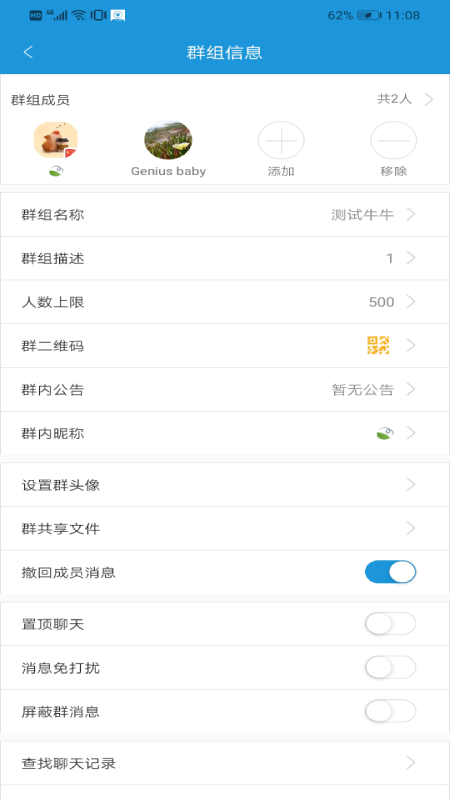Enable 屏蔽群消息 switch
This screenshot has height=800, width=450.
point(390,711)
